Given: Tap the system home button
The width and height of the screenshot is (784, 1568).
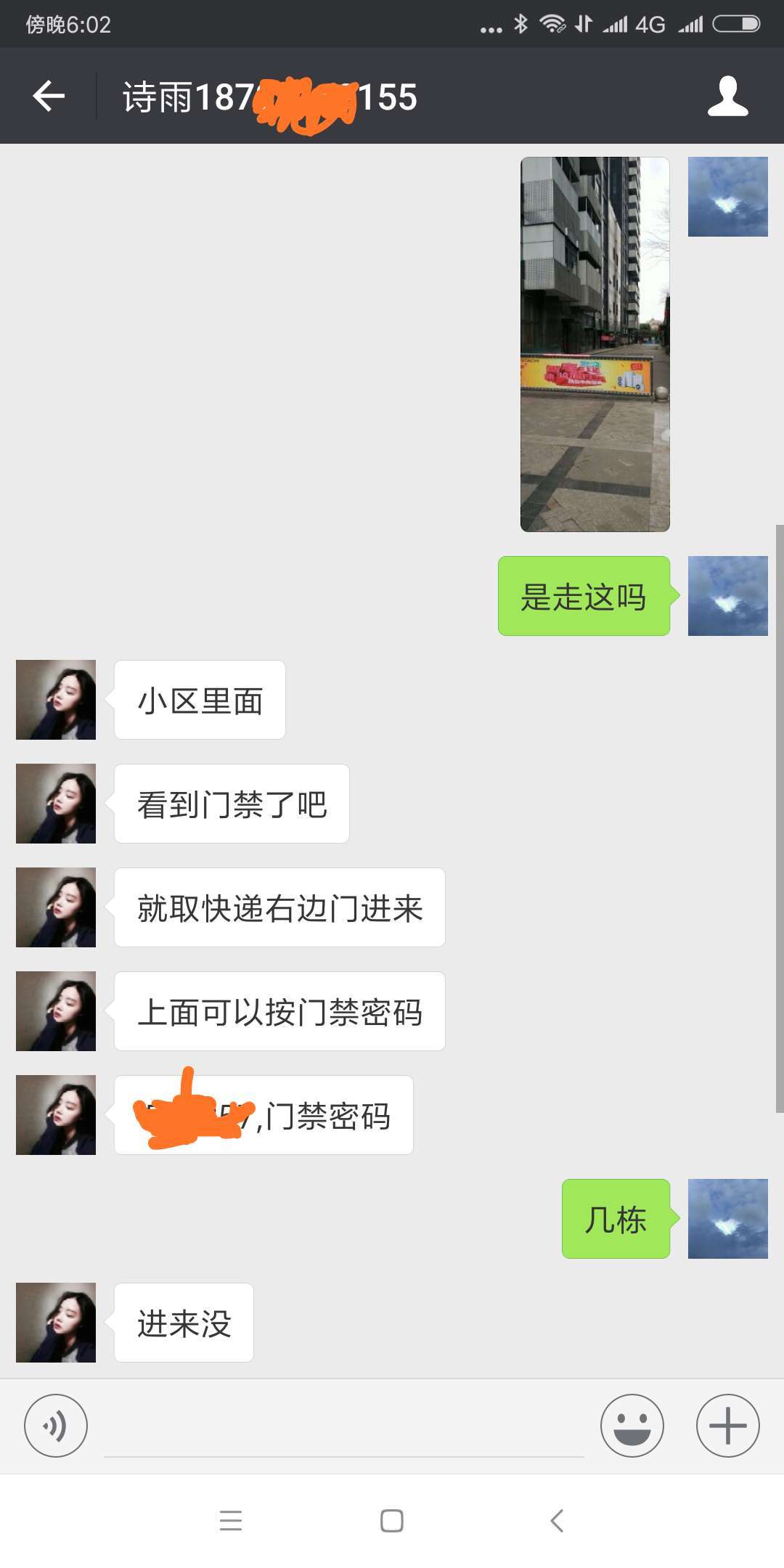Looking at the screenshot, I should (x=392, y=1520).
